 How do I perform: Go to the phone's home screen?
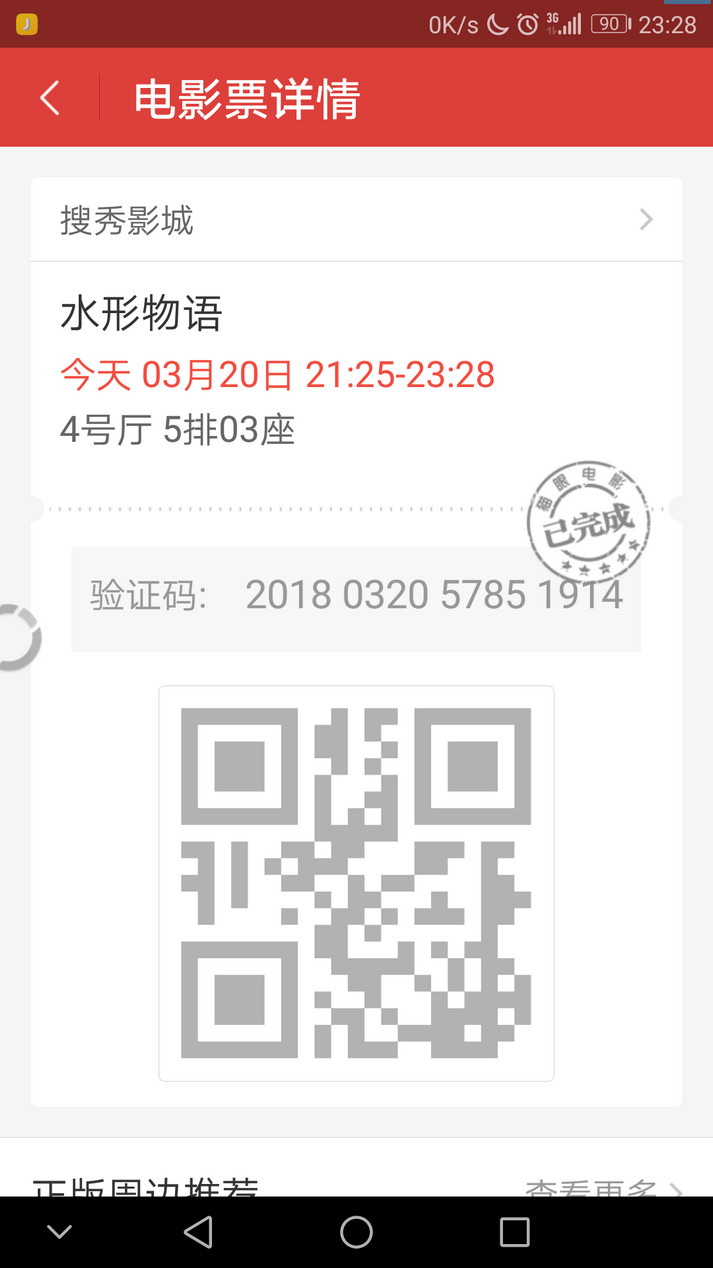click(356, 1232)
